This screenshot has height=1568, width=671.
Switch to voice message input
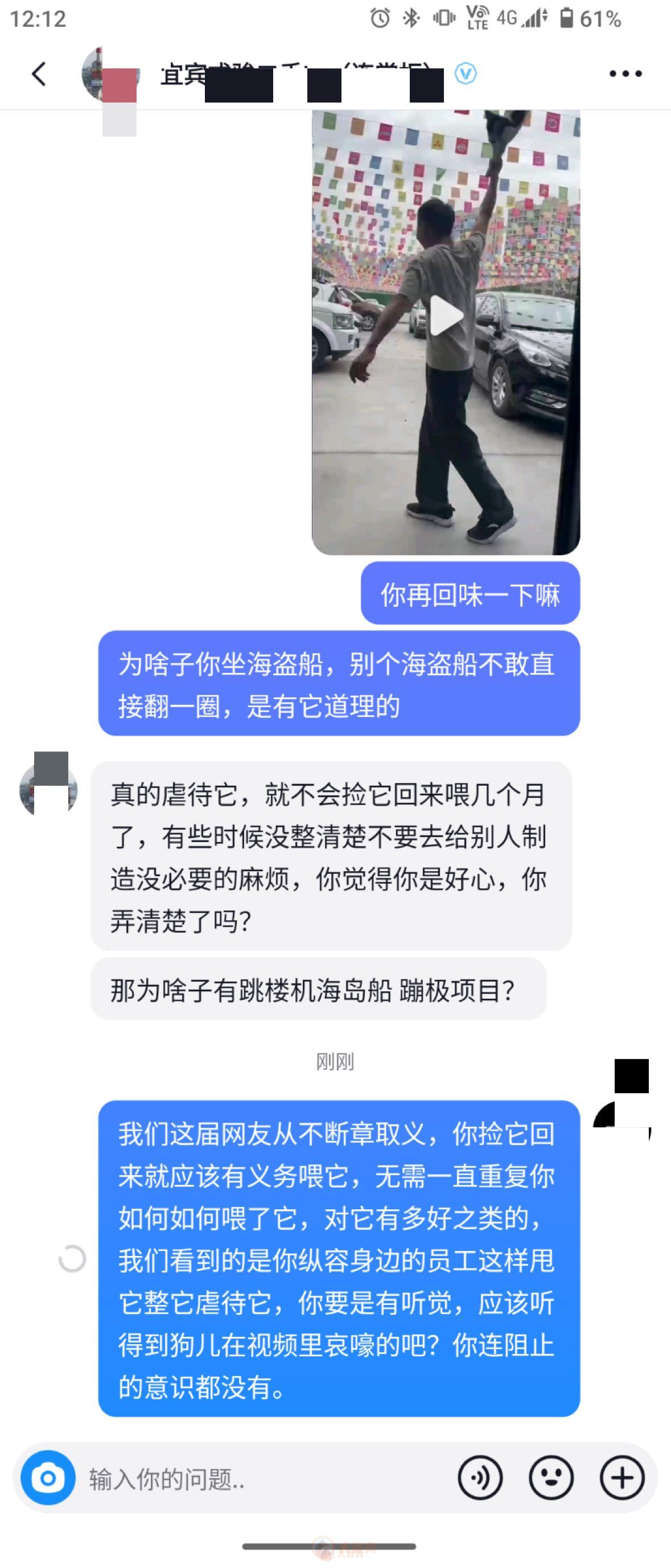(x=480, y=1478)
